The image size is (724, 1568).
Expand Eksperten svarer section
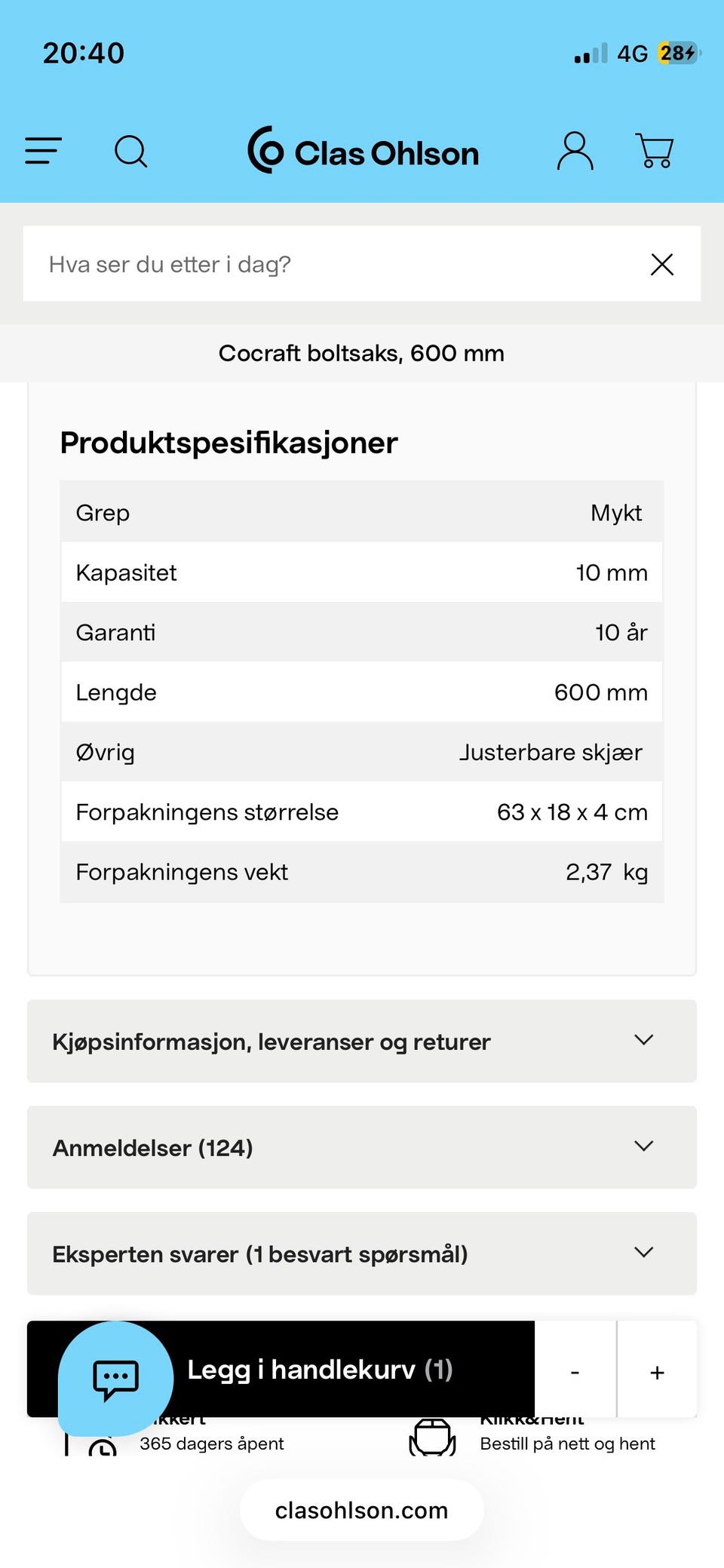tap(362, 1254)
